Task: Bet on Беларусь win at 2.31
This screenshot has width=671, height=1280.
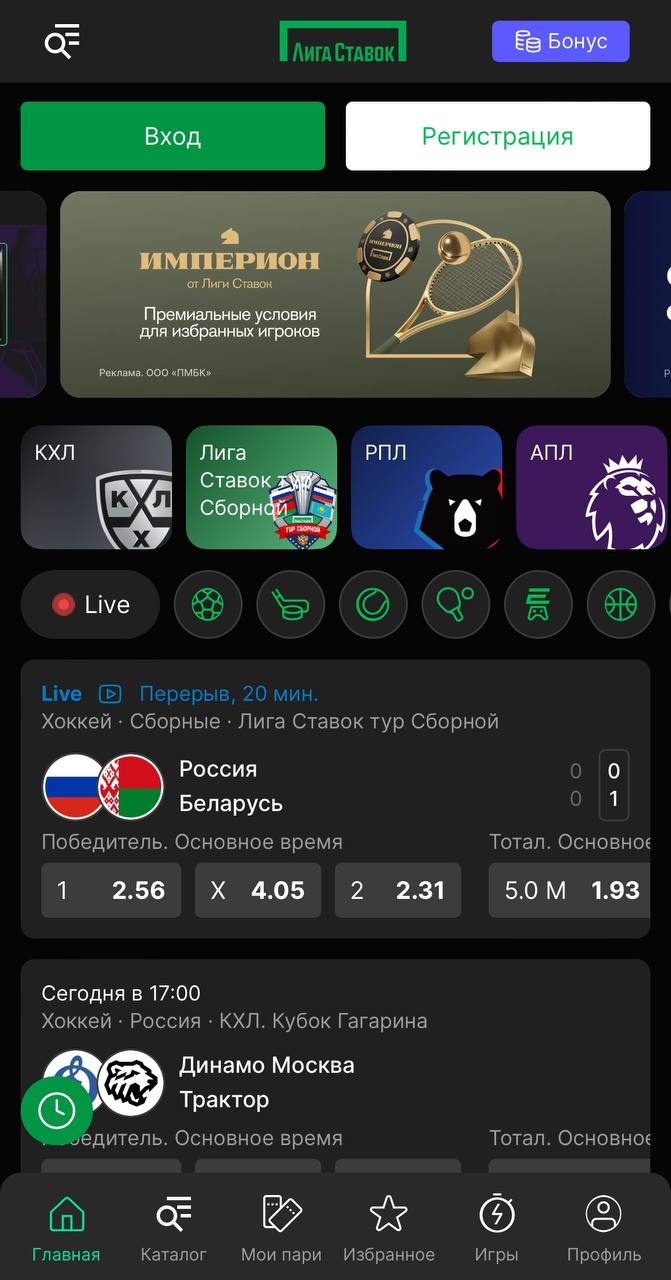Action: [398, 890]
